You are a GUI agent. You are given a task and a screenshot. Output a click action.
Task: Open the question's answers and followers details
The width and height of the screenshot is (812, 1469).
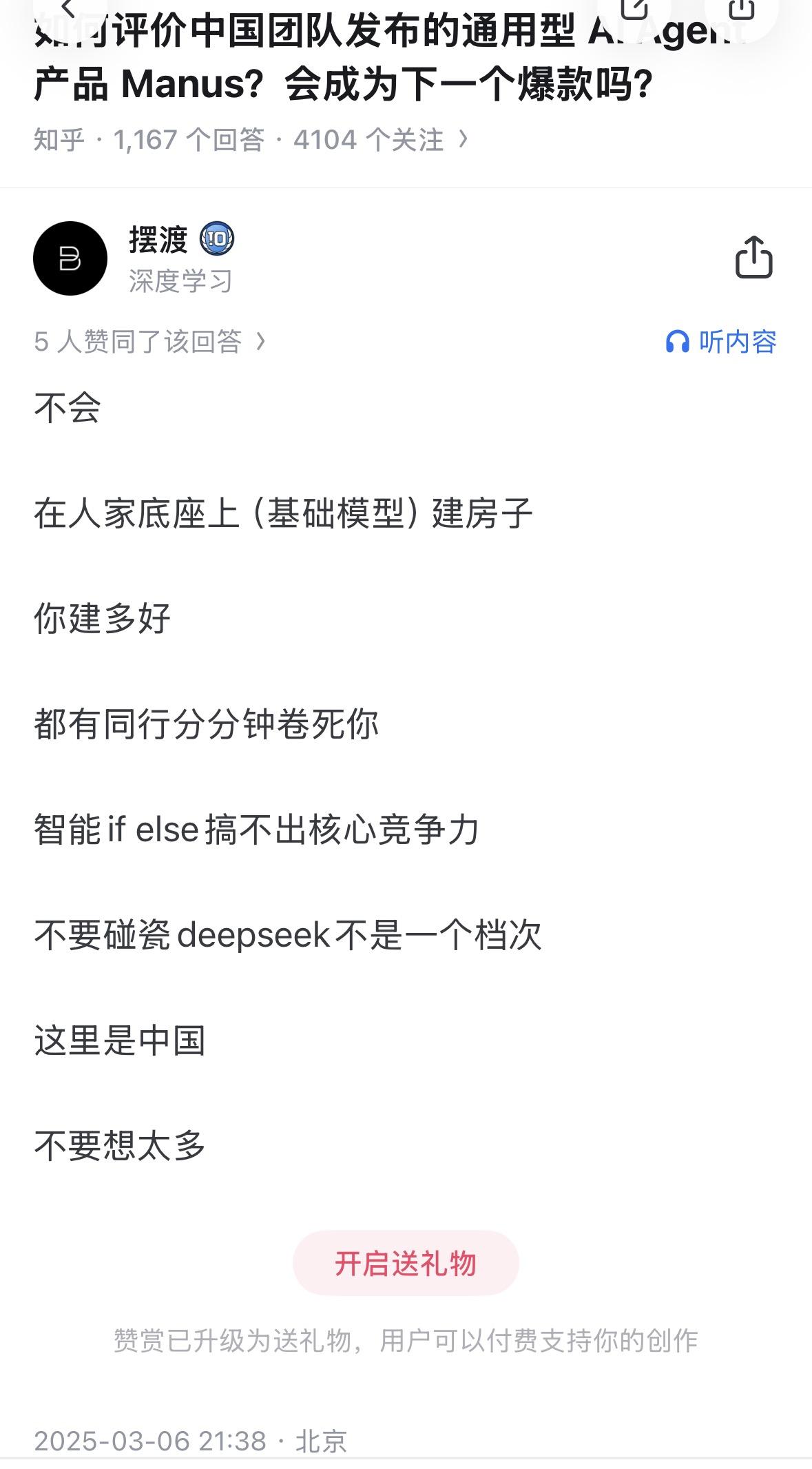(251, 140)
